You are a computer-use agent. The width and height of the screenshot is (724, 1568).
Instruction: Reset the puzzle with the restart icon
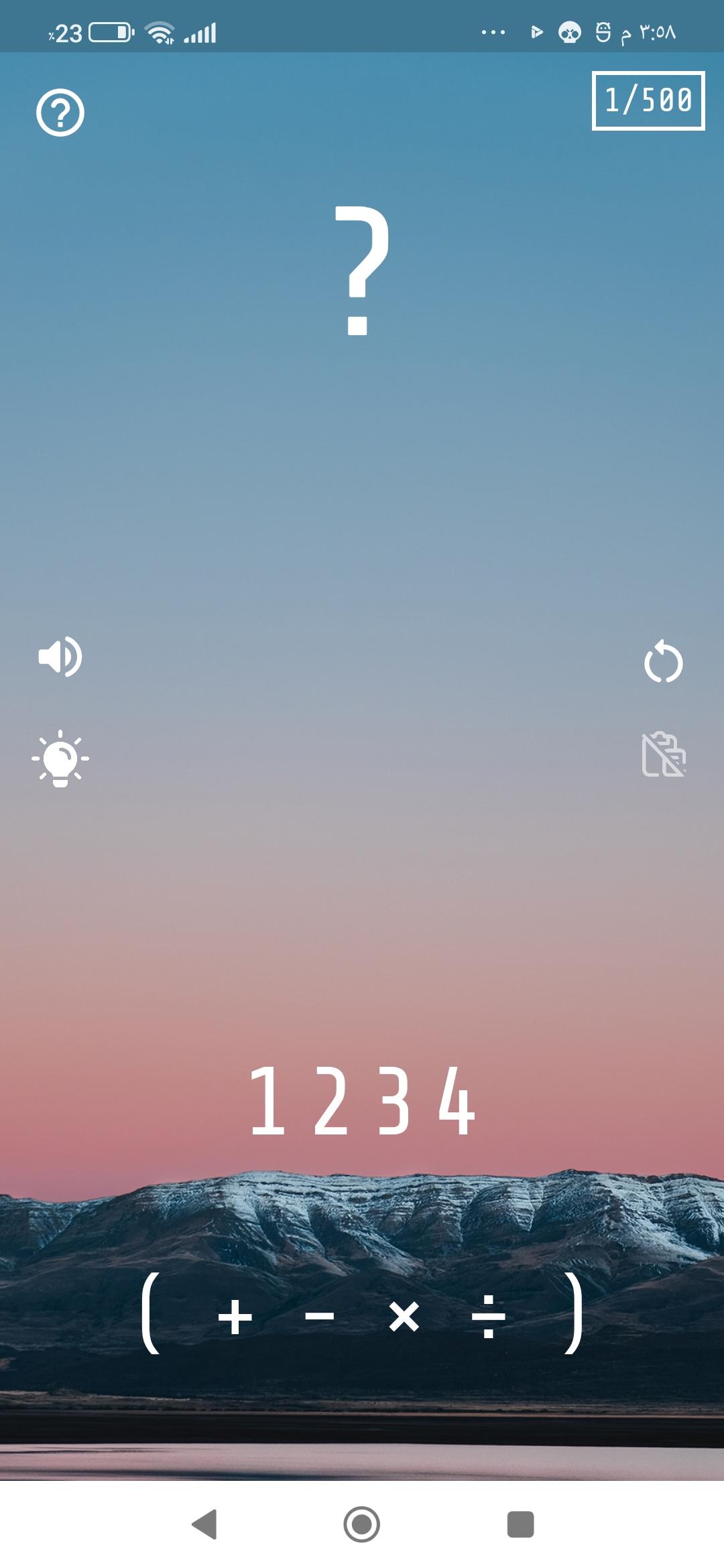tap(663, 662)
